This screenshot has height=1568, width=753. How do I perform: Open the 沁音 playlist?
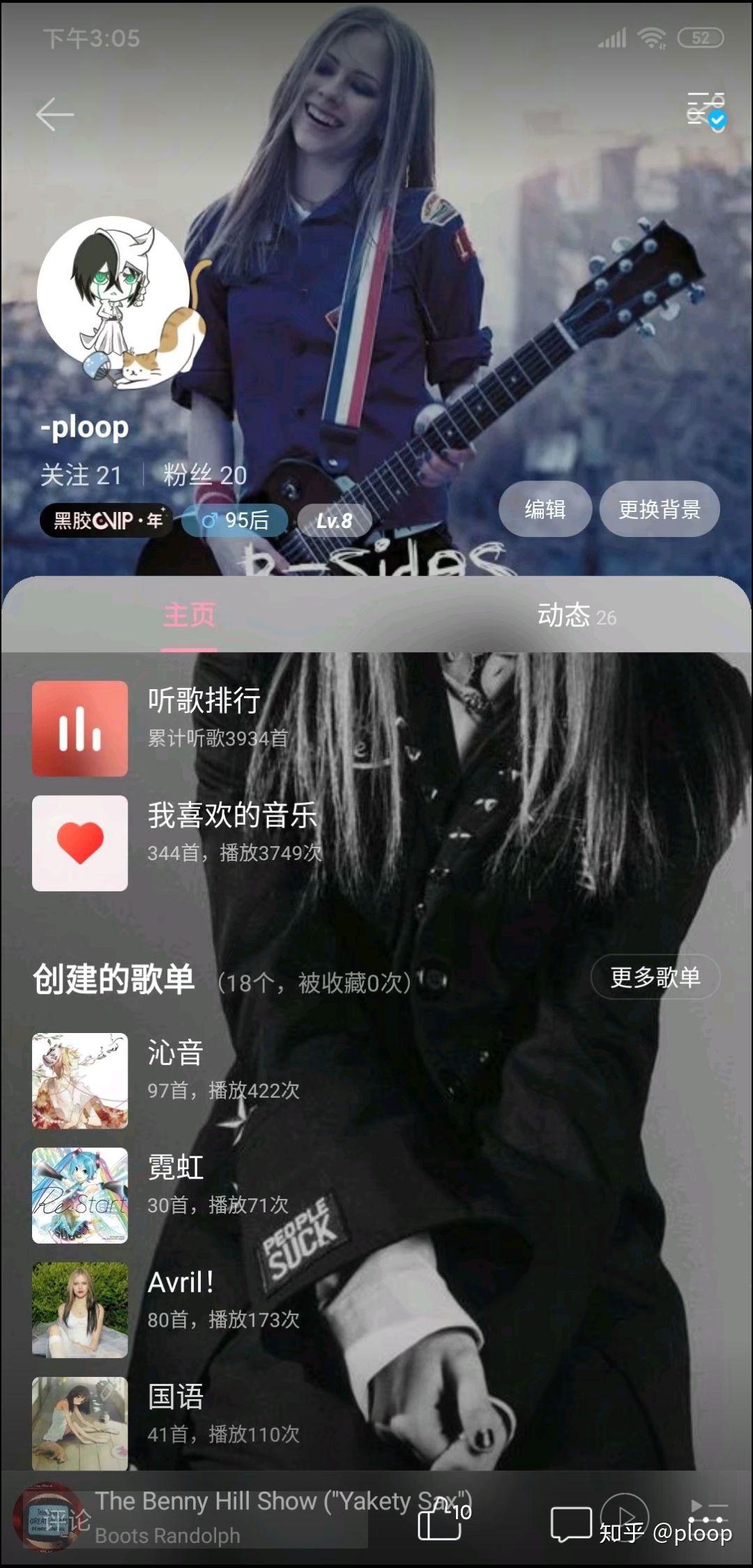click(174, 1080)
